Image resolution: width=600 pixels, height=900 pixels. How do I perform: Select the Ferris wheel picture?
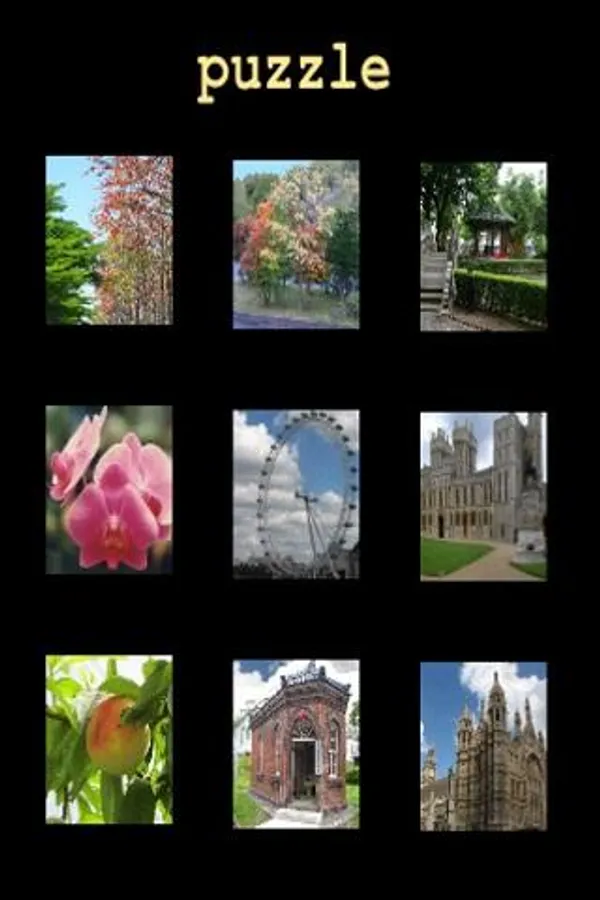(296, 494)
